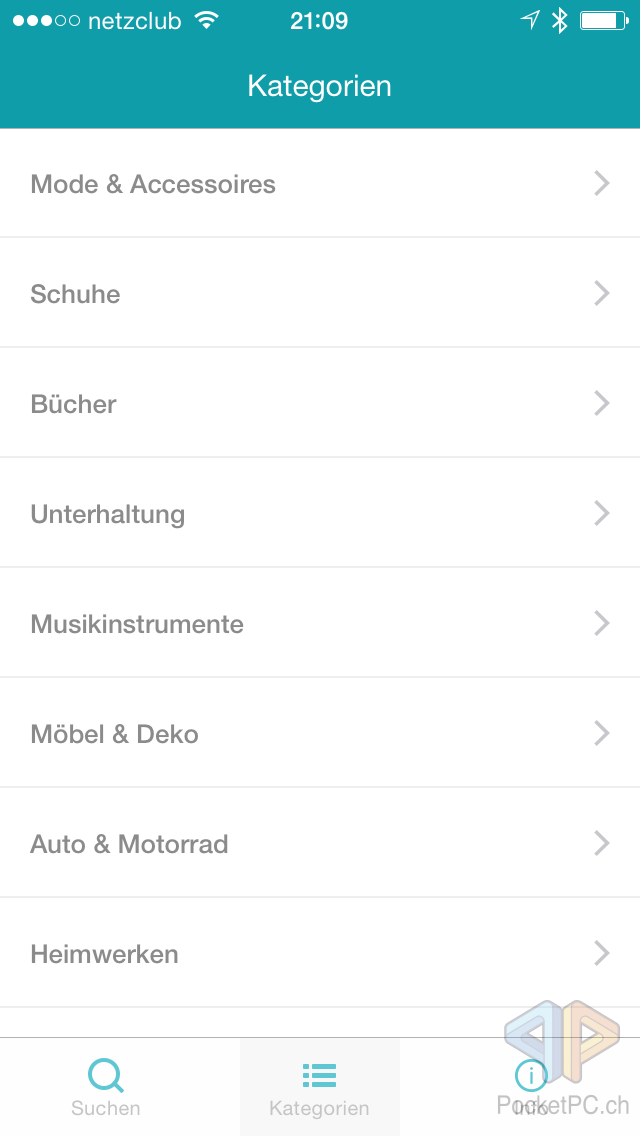Open the Möbel & Deko category
This screenshot has height=1136, width=640.
[x=320, y=734]
